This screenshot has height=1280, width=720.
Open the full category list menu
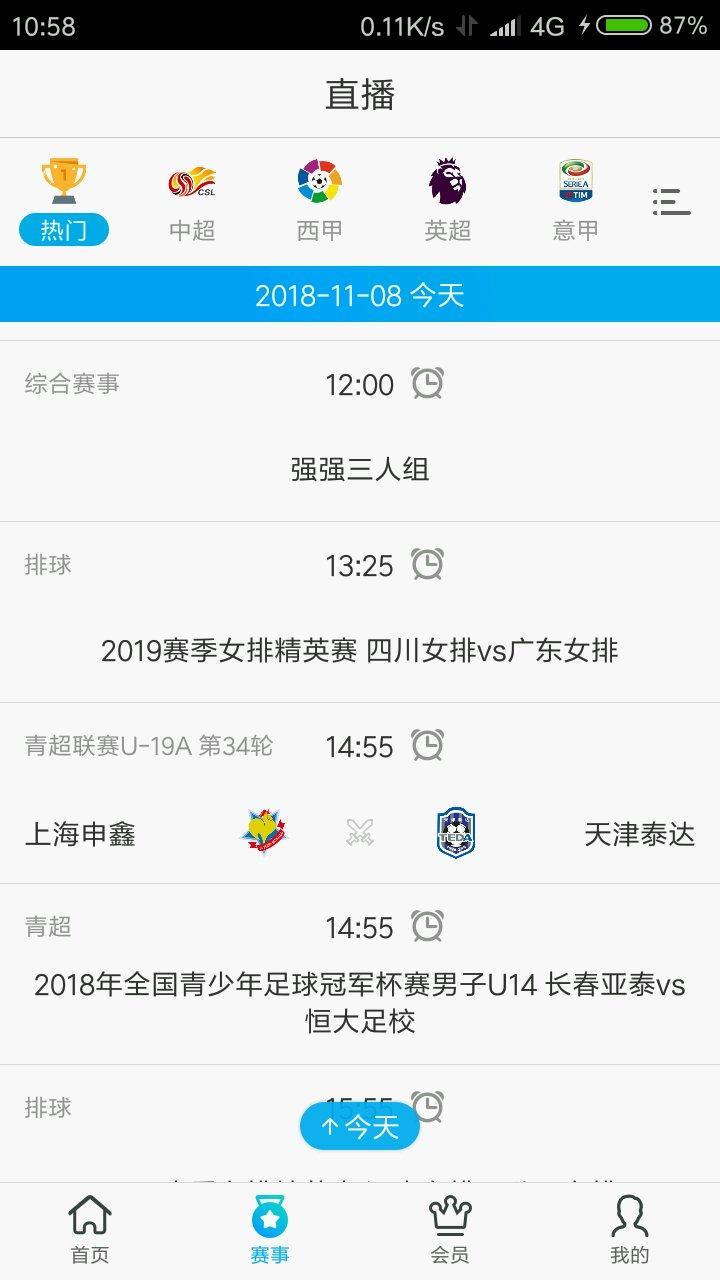[671, 202]
